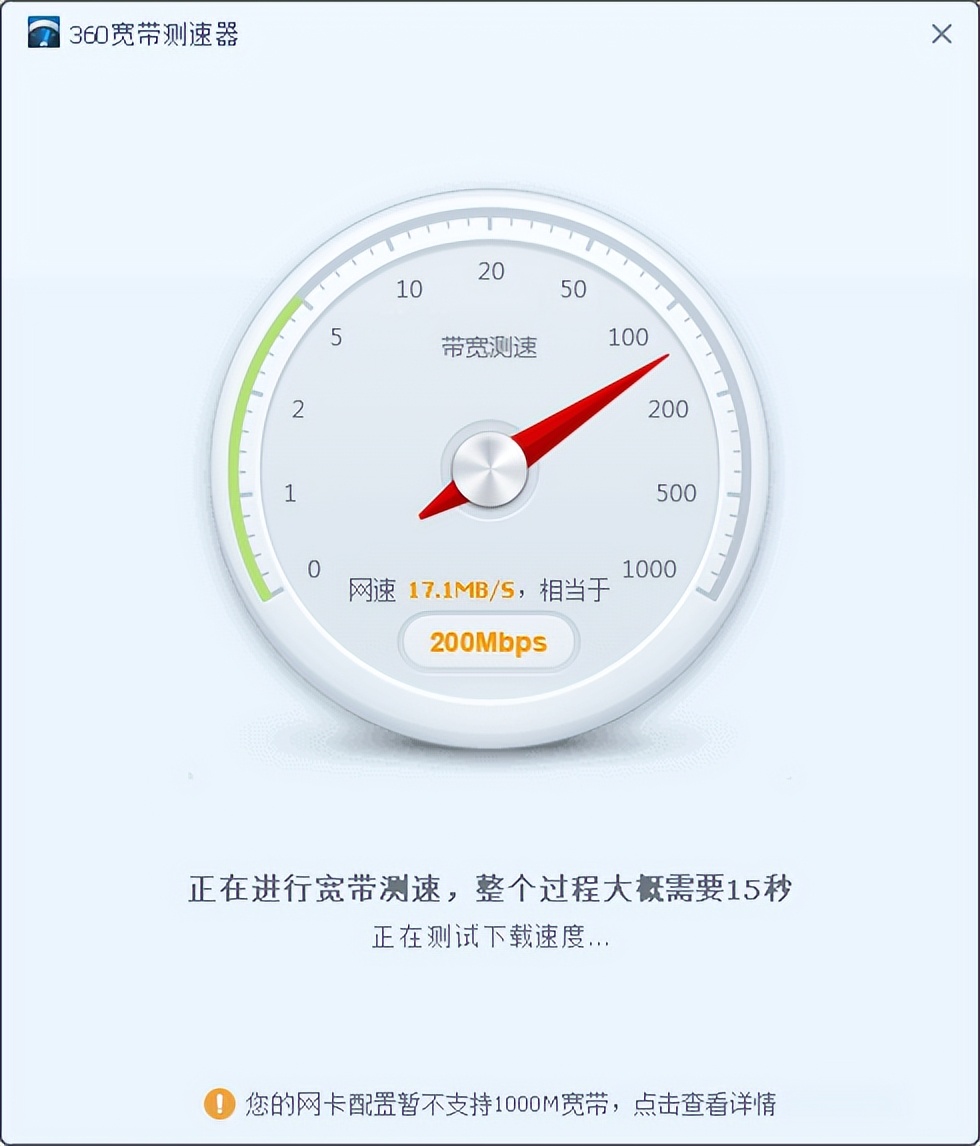Click the silver gauge center hub
The image size is (980, 1146).
pyautogui.click(x=488, y=468)
